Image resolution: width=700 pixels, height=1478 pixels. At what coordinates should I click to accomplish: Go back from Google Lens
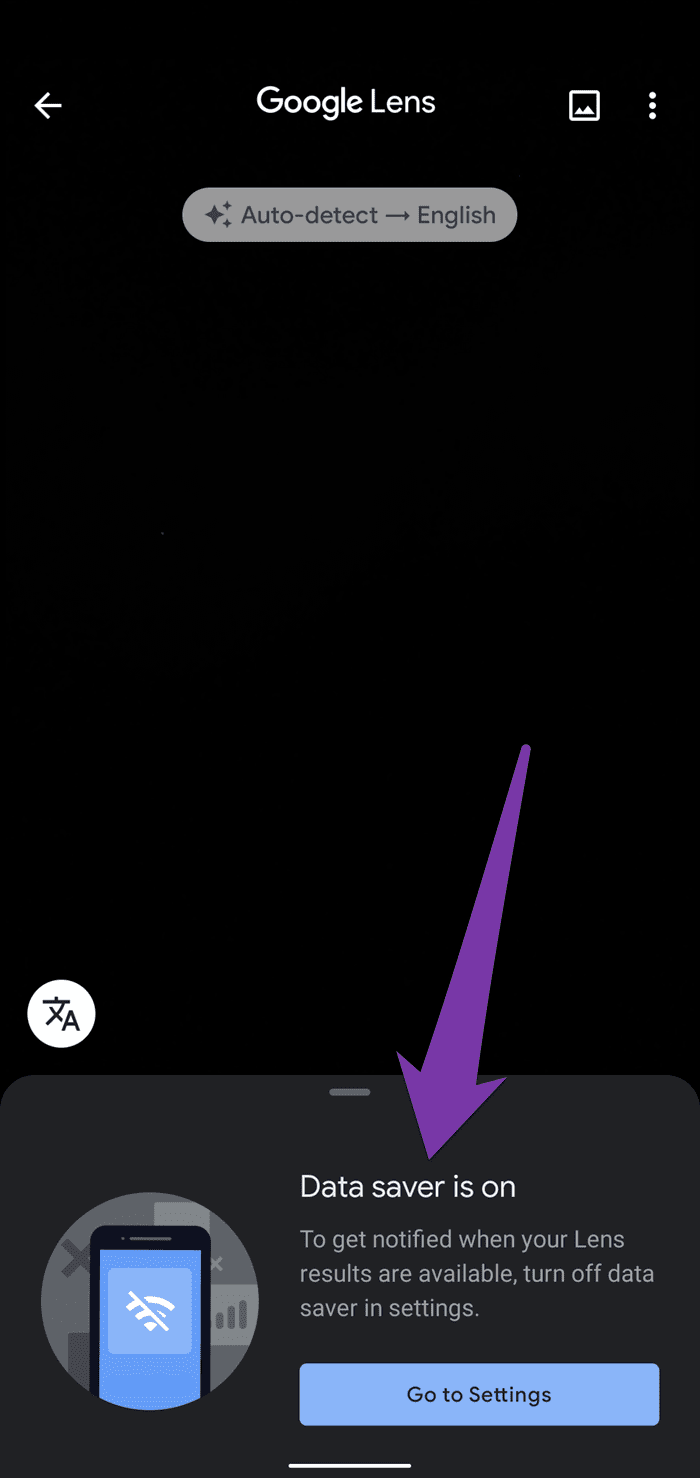48,105
